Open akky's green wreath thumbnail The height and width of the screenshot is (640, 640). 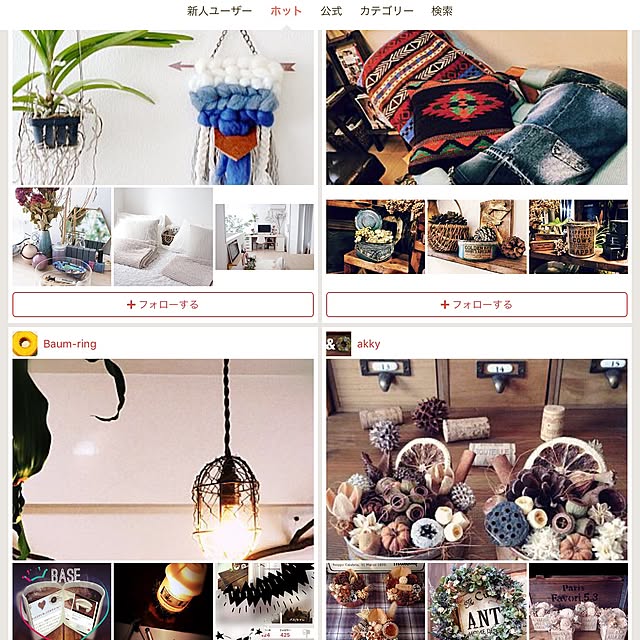pyautogui.click(x=476, y=600)
